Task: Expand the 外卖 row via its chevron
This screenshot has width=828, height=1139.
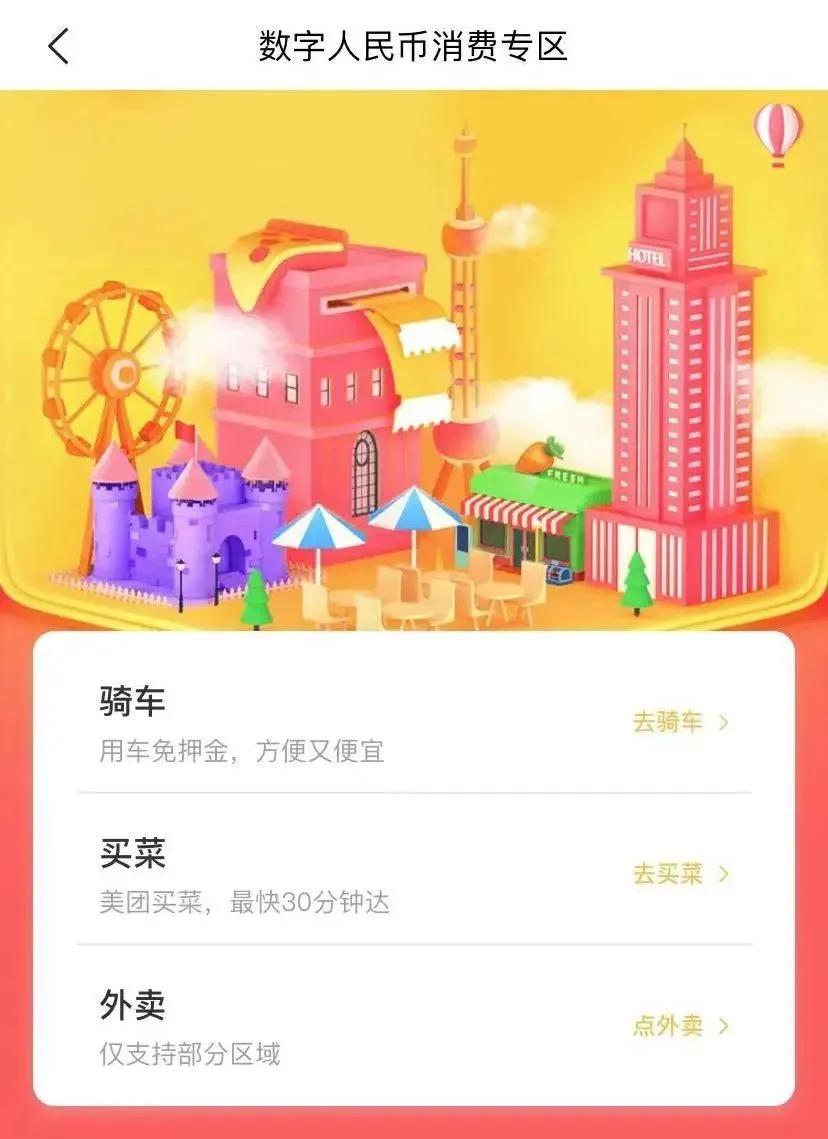Action: pyautogui.click(x=723, y=1028)
